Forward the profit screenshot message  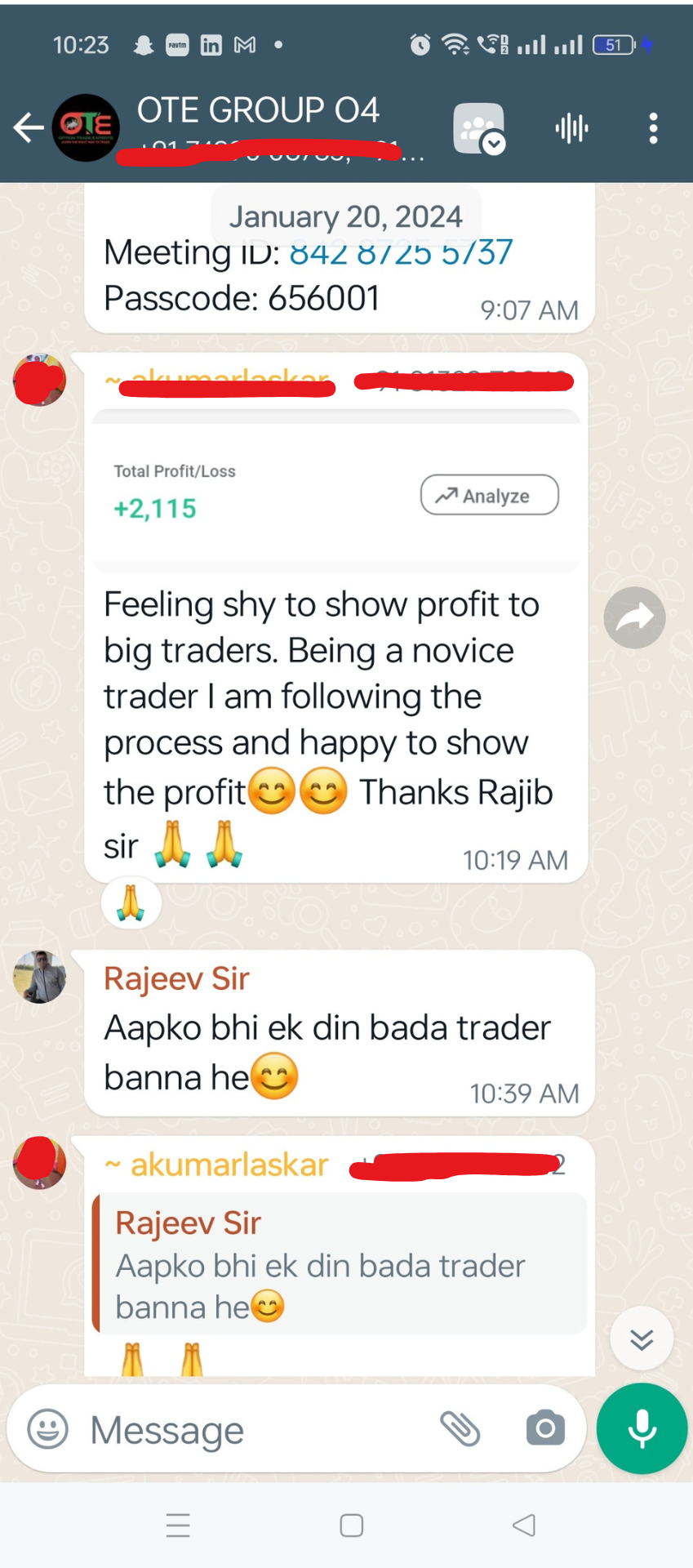point(634,617)
